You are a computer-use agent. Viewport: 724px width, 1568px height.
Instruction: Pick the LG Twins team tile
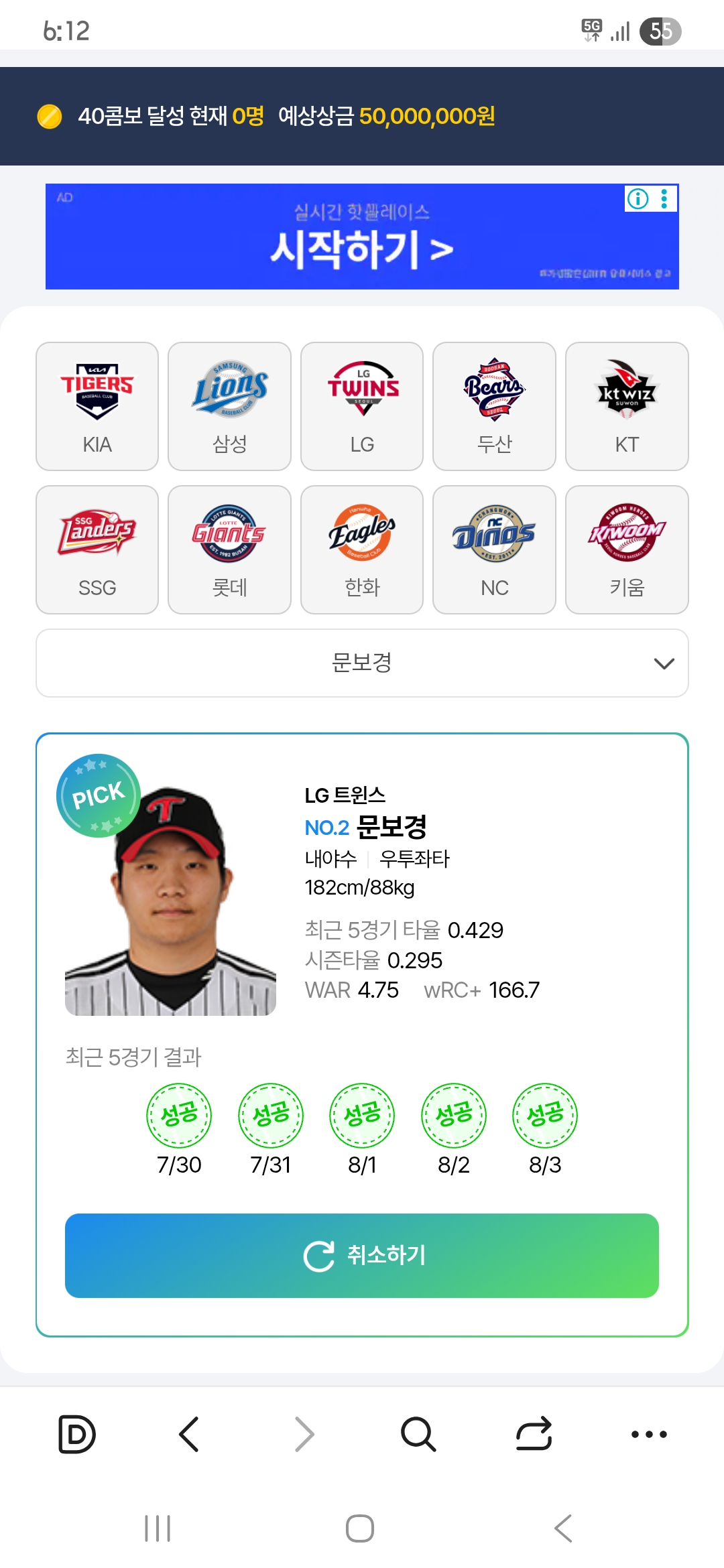pyautogui.click(x=362, y=406)
